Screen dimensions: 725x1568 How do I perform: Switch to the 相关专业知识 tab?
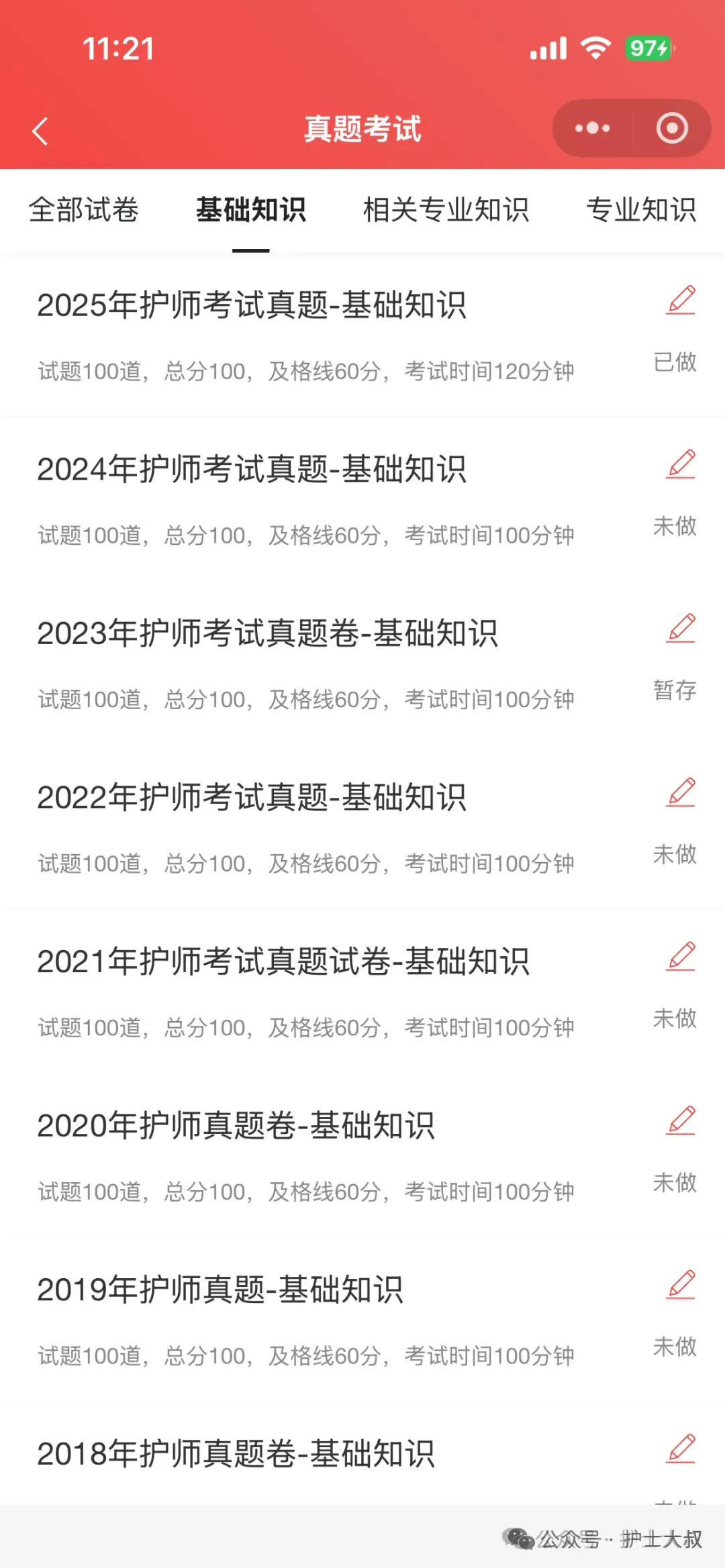click(x=446, y=210)
